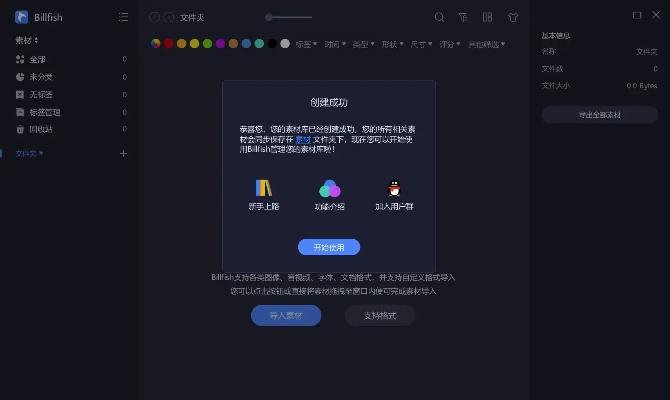
Task: Go to 标签管理
Action: pyautogui.click(x=44, y=112)
